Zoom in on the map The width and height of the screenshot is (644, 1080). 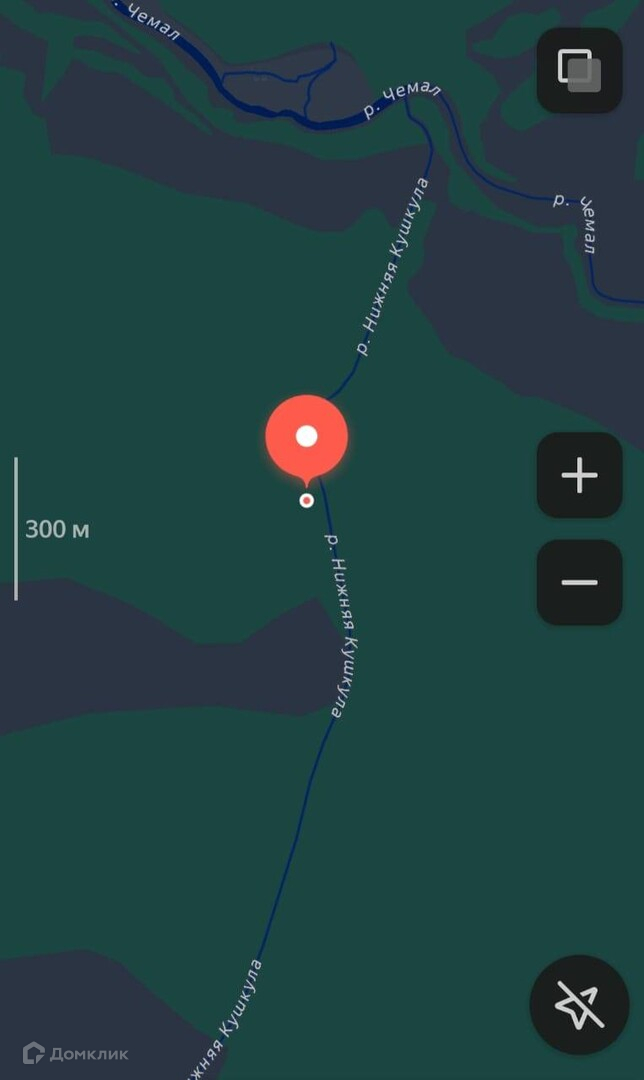point(579,476)
